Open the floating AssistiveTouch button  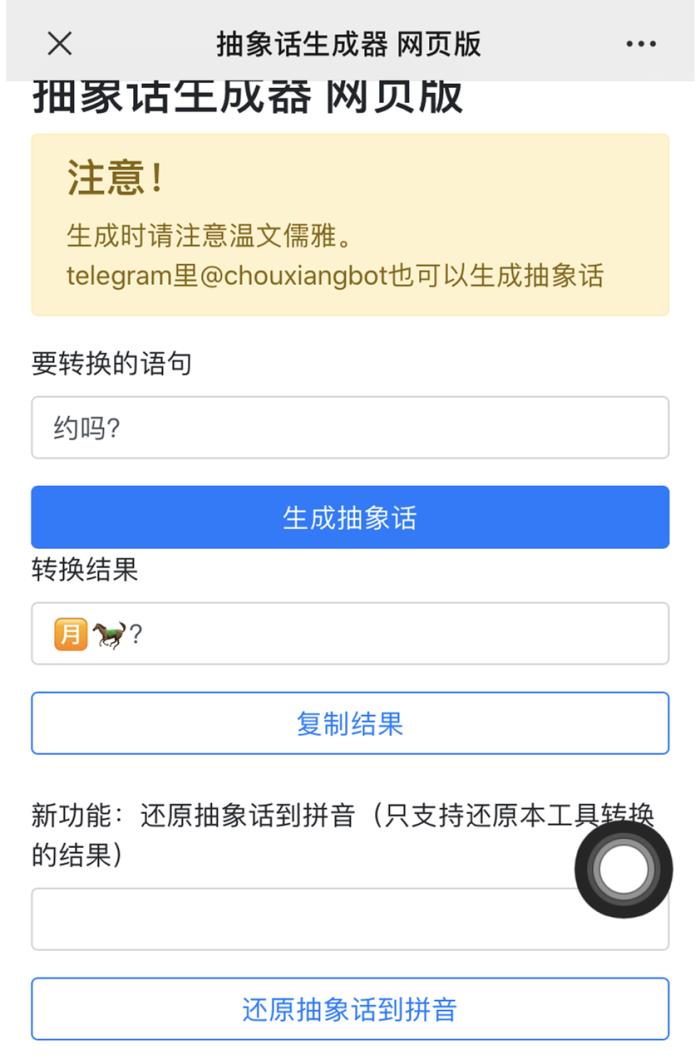tap(623, 870)
